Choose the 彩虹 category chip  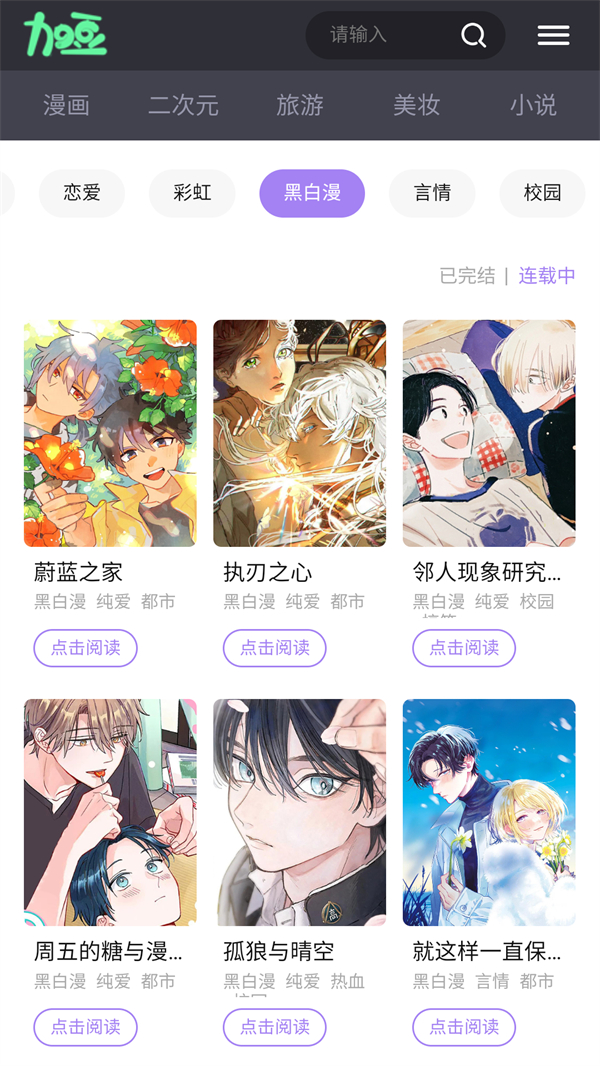[192, 193]
